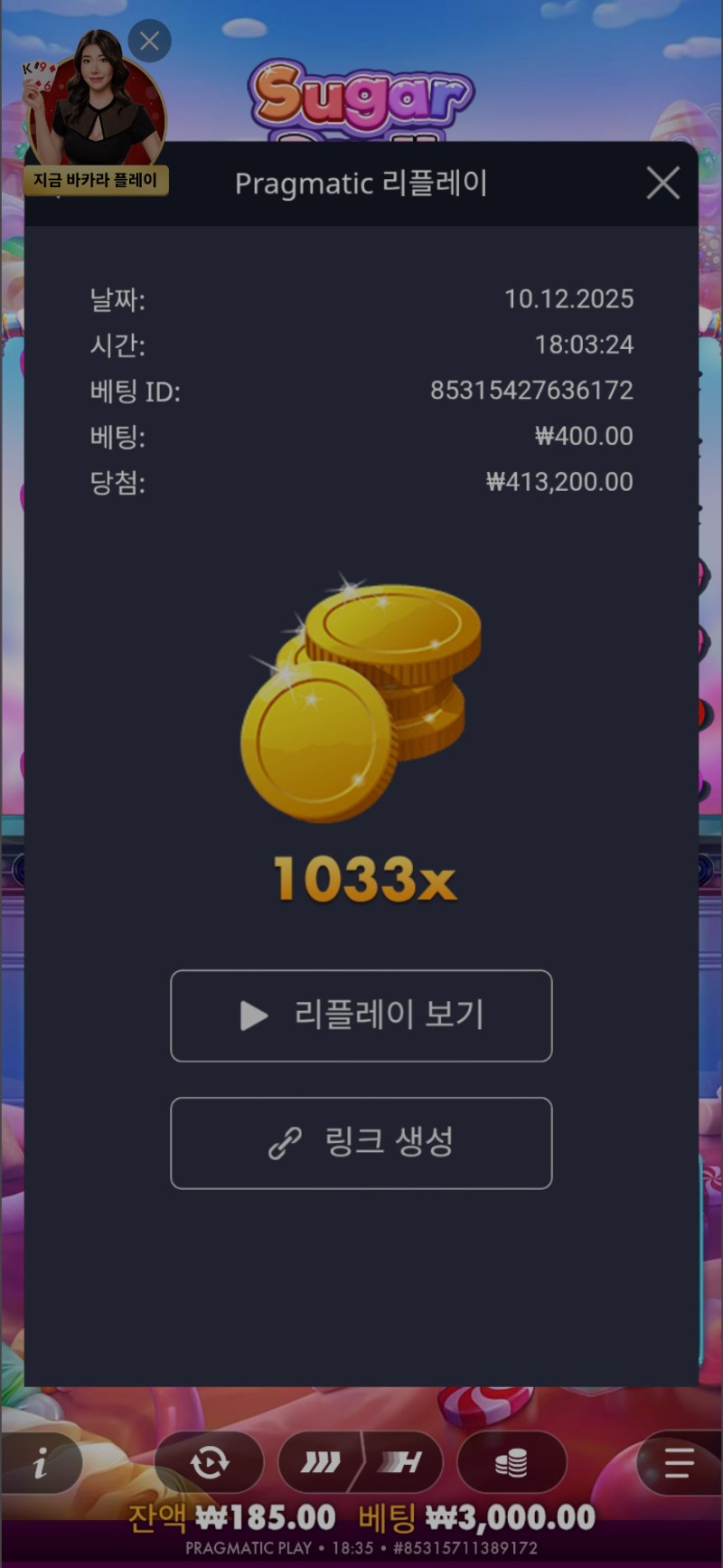Click the gold coins win image

point(361,705)
